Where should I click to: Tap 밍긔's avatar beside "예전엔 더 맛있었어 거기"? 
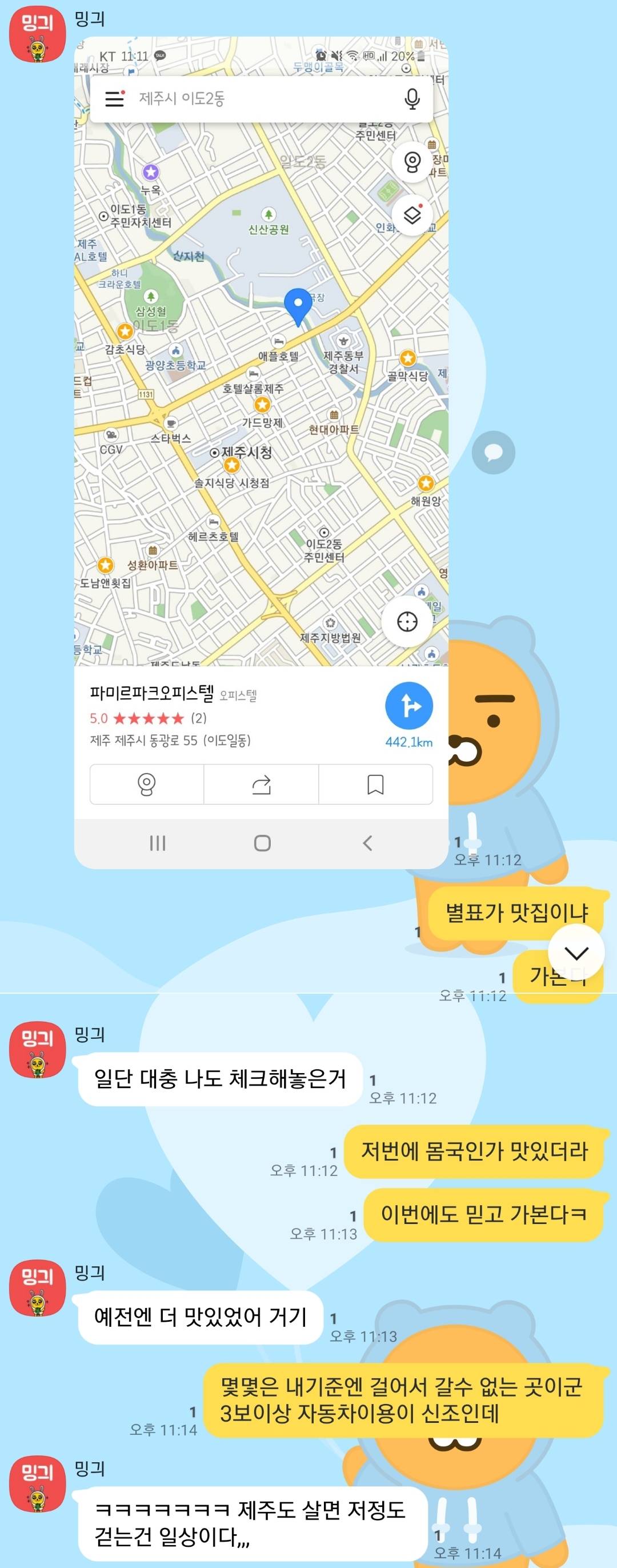pyautogui.click(x=38, y=1289)
